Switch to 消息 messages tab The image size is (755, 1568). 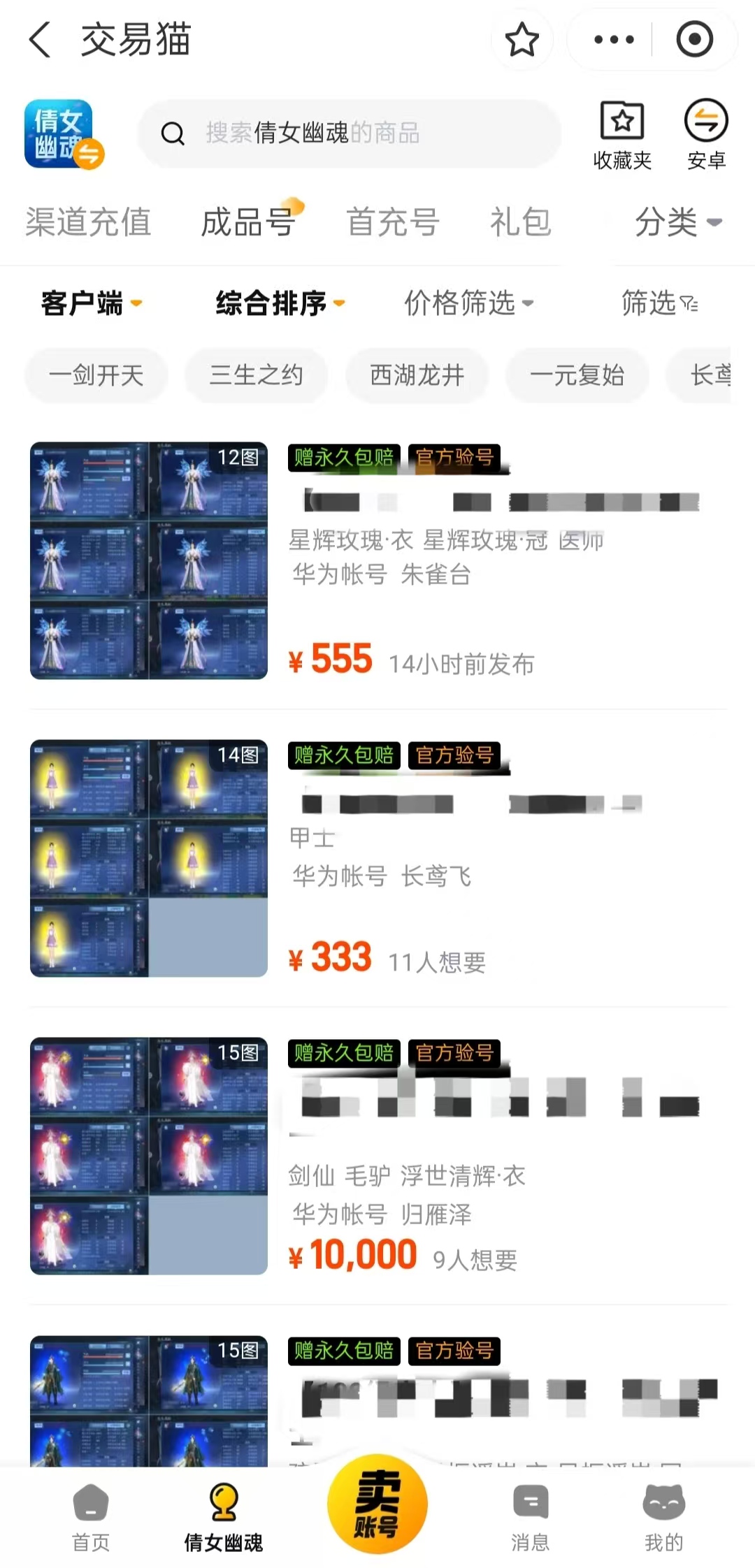[x=530, y=1518]
